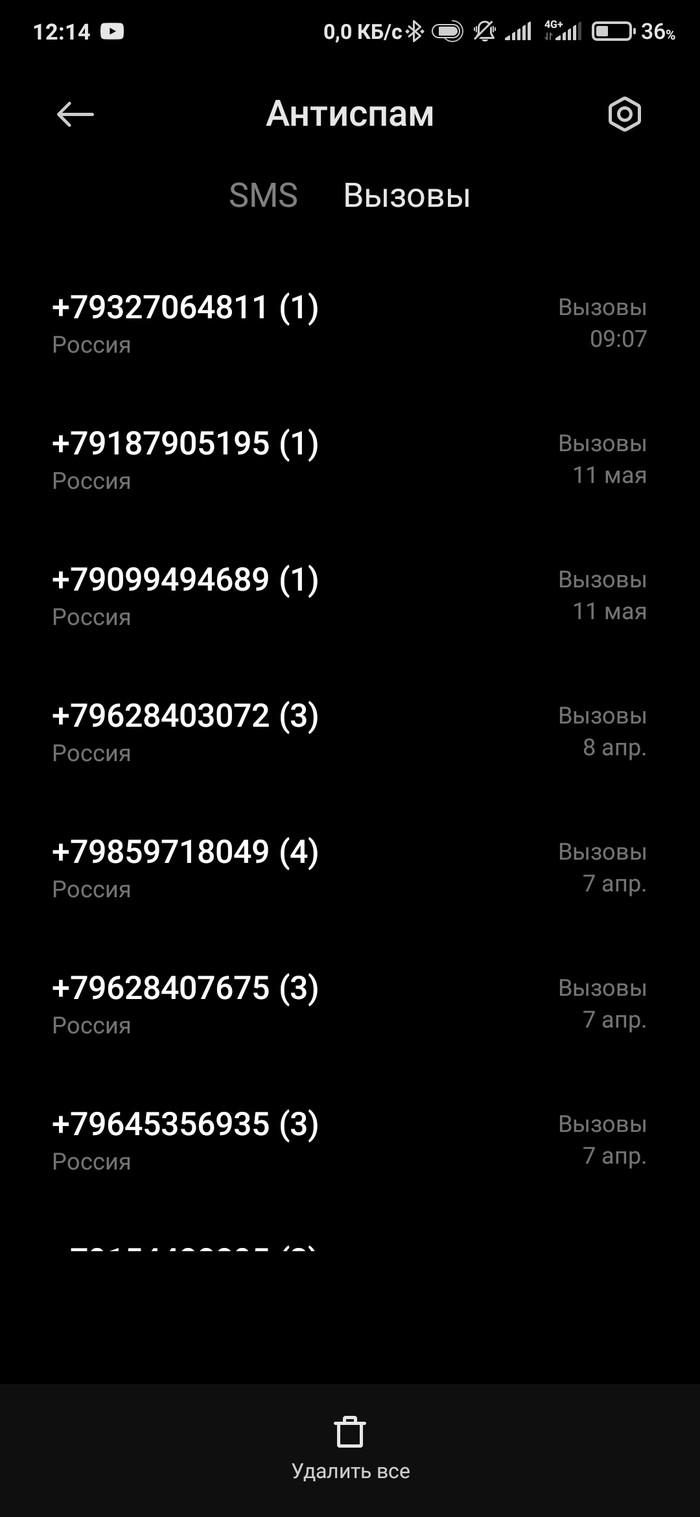
Task: Open blocked call entry +79187905195
Action: click(x=350, y=460)
